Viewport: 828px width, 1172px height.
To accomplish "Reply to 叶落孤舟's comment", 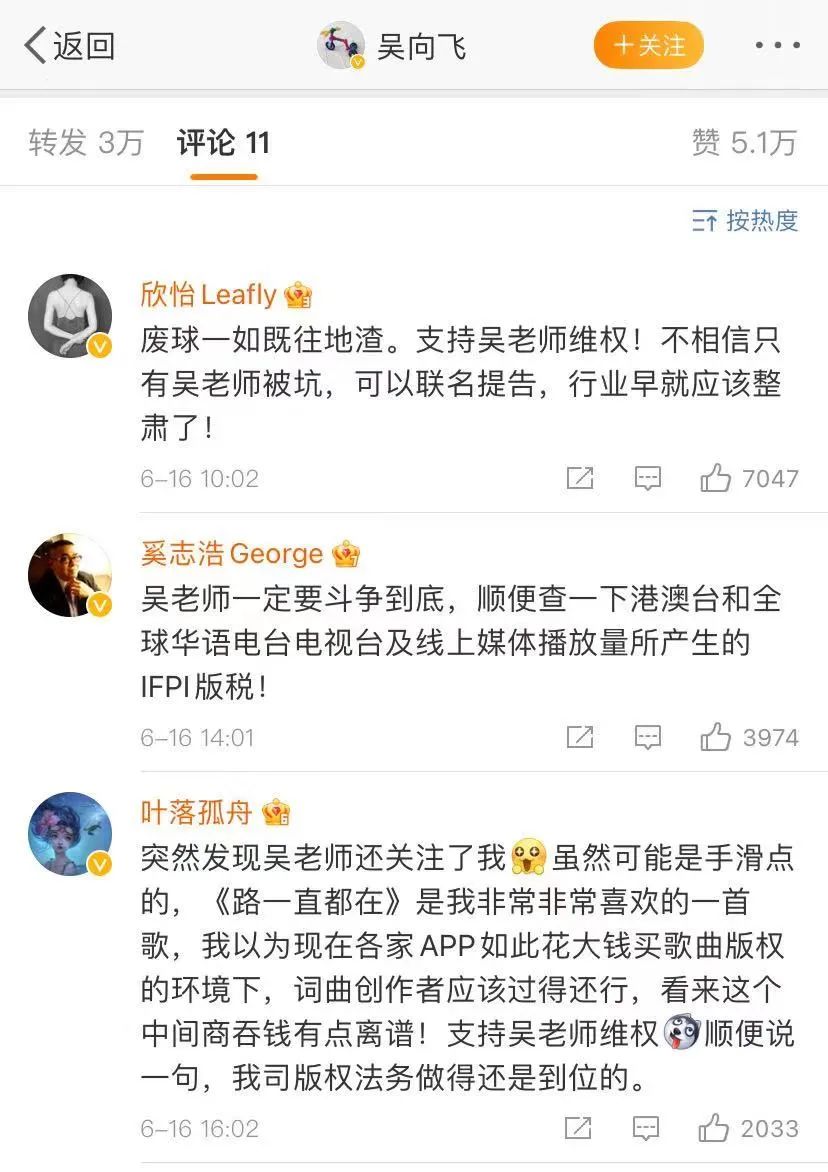I will pyautogui.click(x=647, y=1128).
